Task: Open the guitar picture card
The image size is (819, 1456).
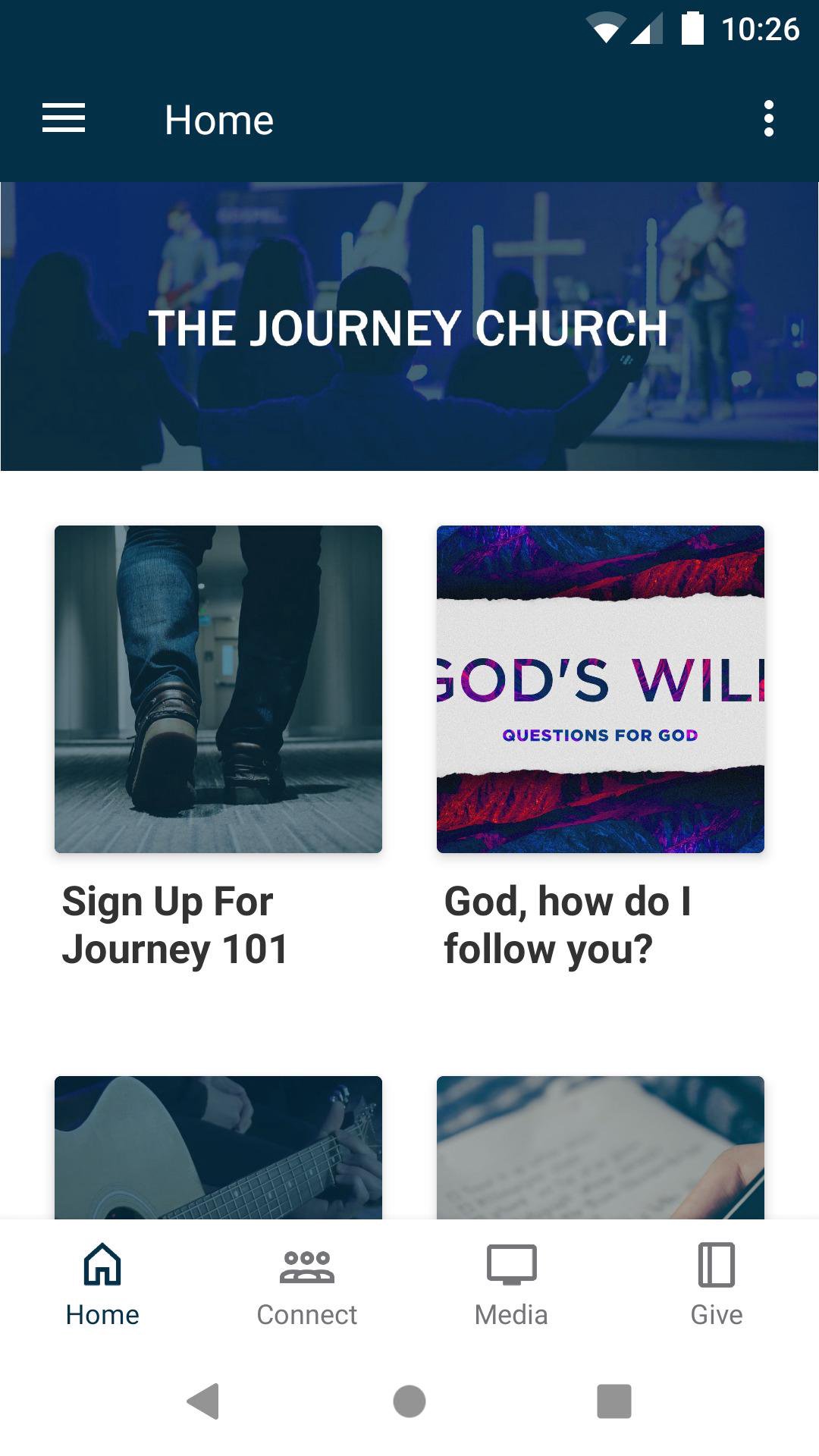Action: 218,1147
